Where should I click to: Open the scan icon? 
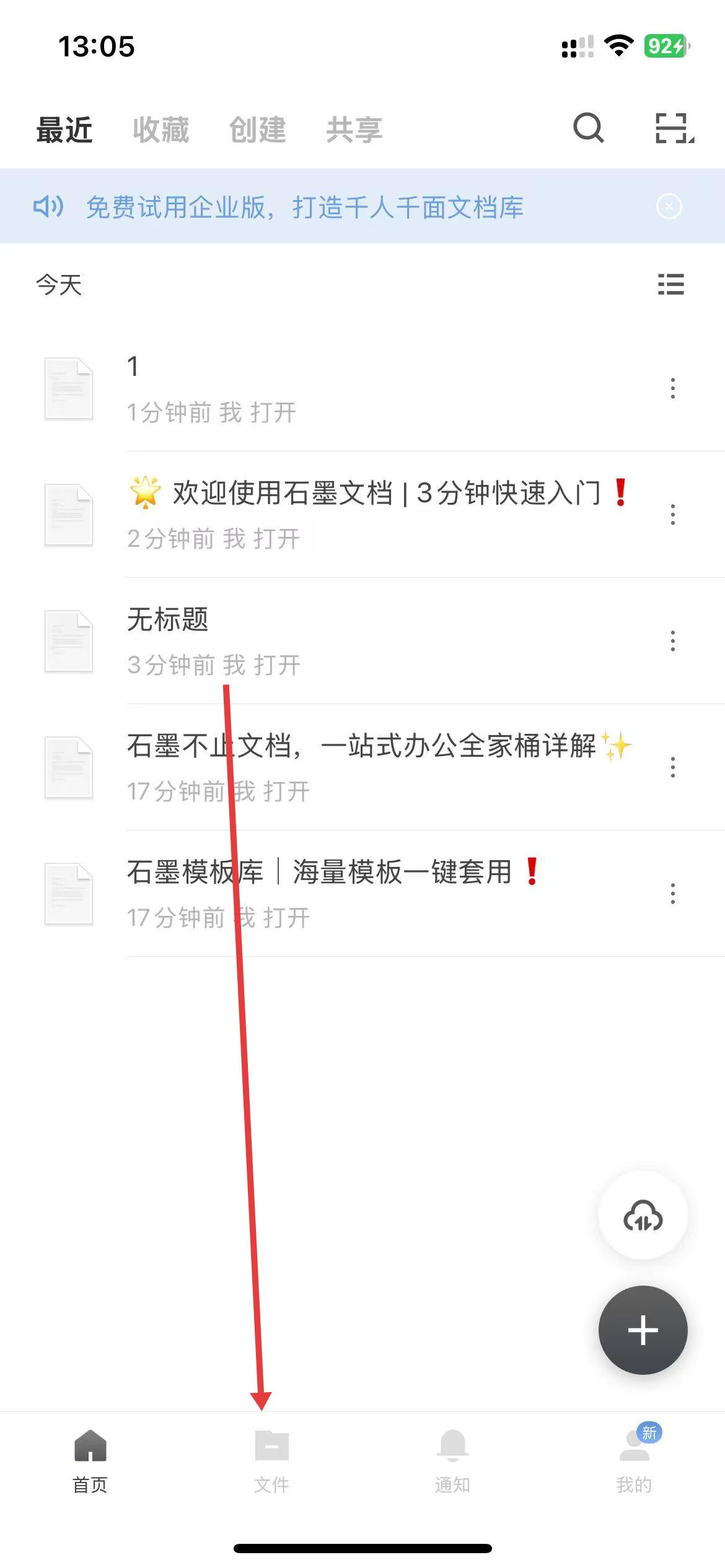[674, 128]
